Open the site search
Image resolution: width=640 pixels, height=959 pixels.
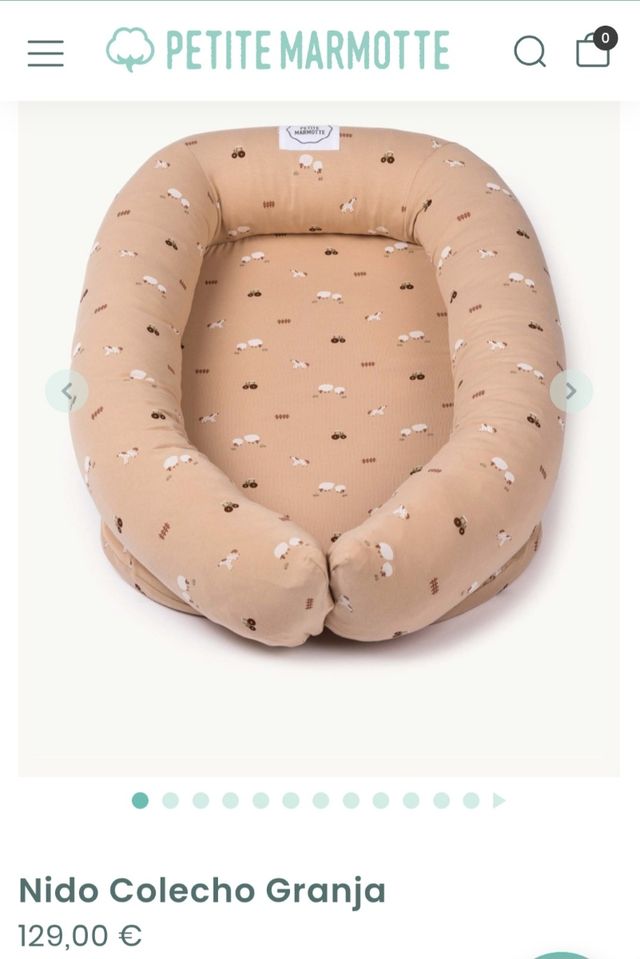(530, 52)
